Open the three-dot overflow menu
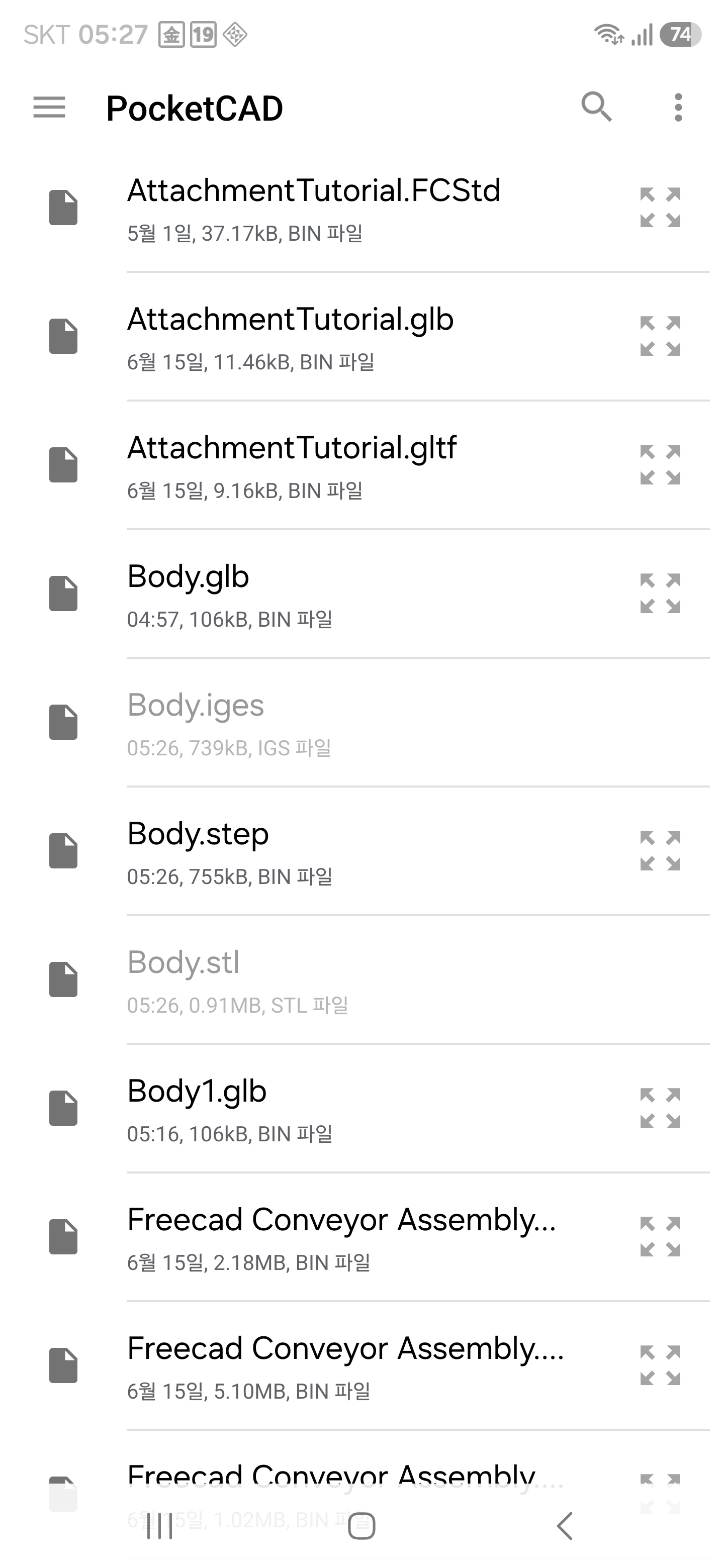724x1568 pixels. pyautogui.click(x=678, y=108)
